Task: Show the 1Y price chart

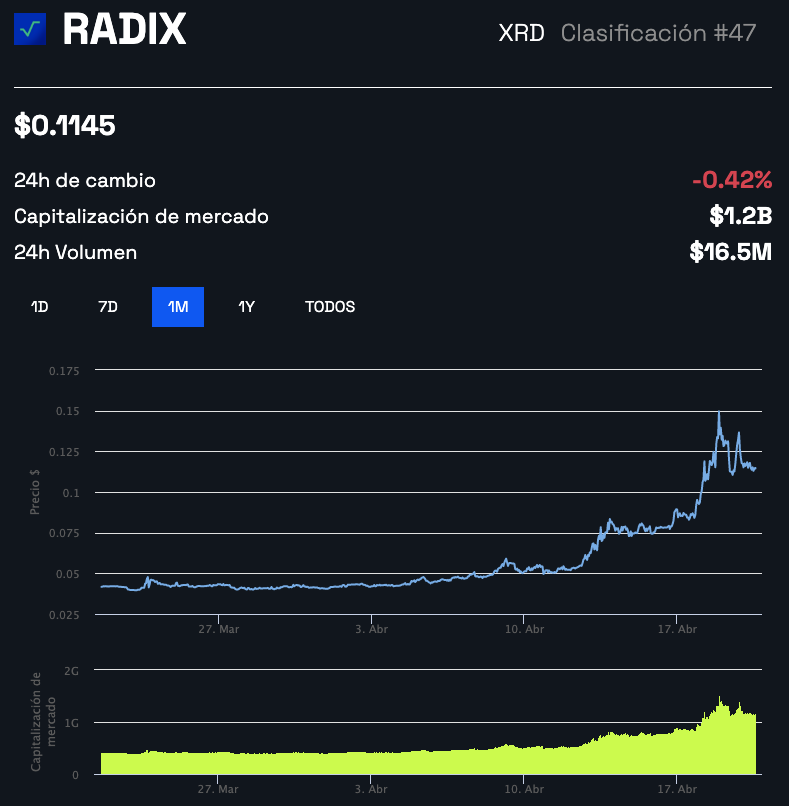Action: click(x=246, y=307)
